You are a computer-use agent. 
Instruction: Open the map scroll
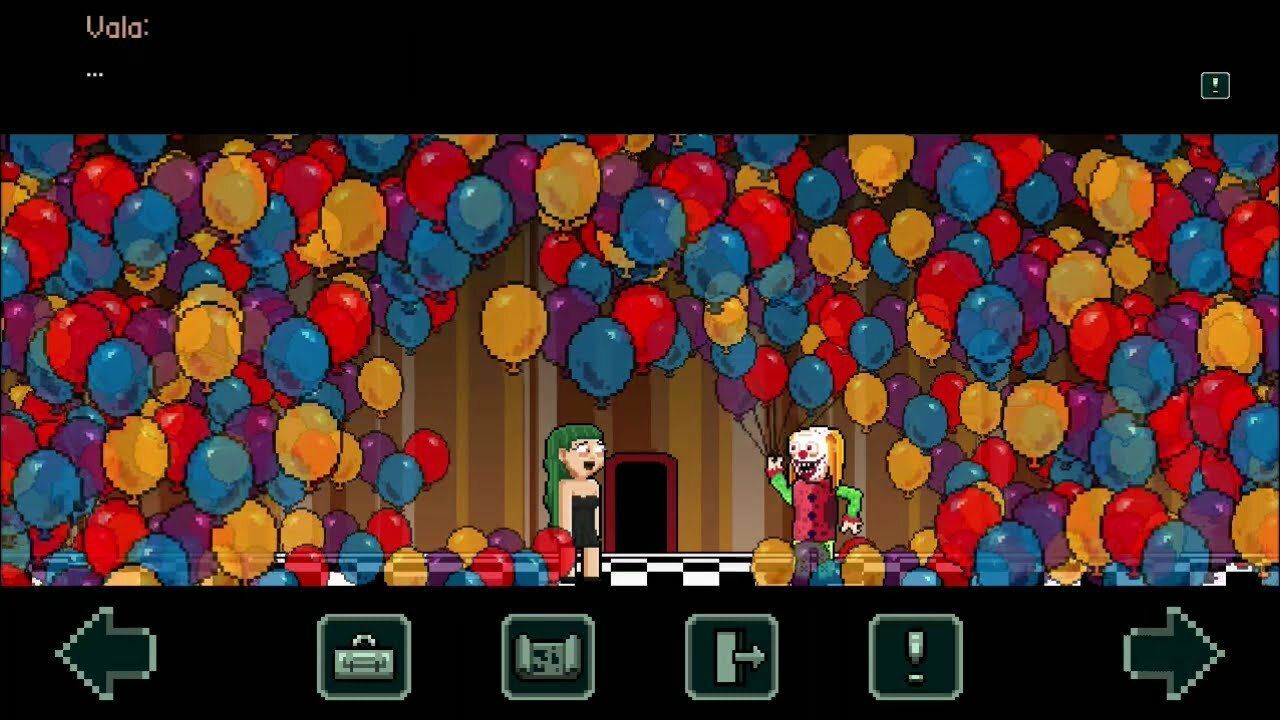tap(548, 656)
